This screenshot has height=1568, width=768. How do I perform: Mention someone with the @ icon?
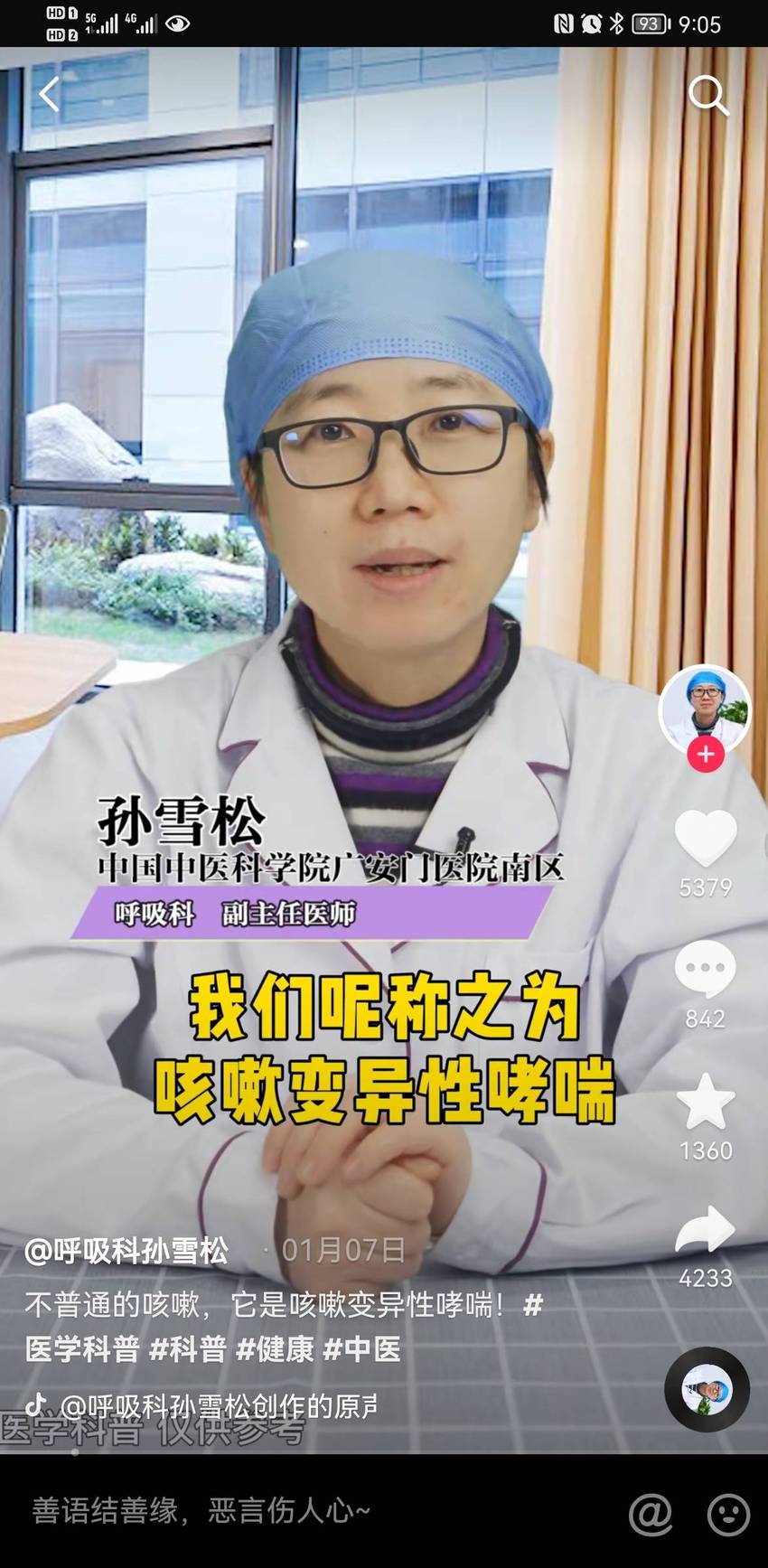pos(651,1512)
